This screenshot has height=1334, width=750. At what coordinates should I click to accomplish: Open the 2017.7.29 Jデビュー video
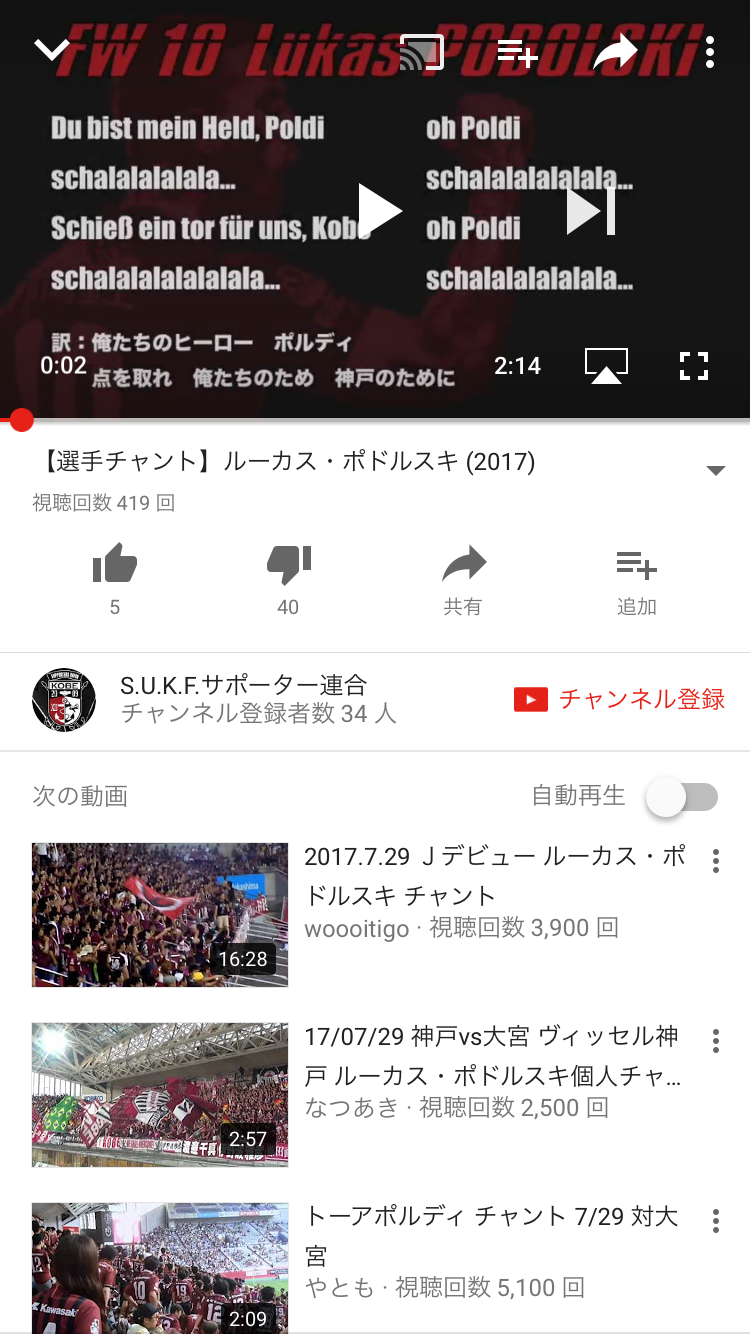(494, 875)
